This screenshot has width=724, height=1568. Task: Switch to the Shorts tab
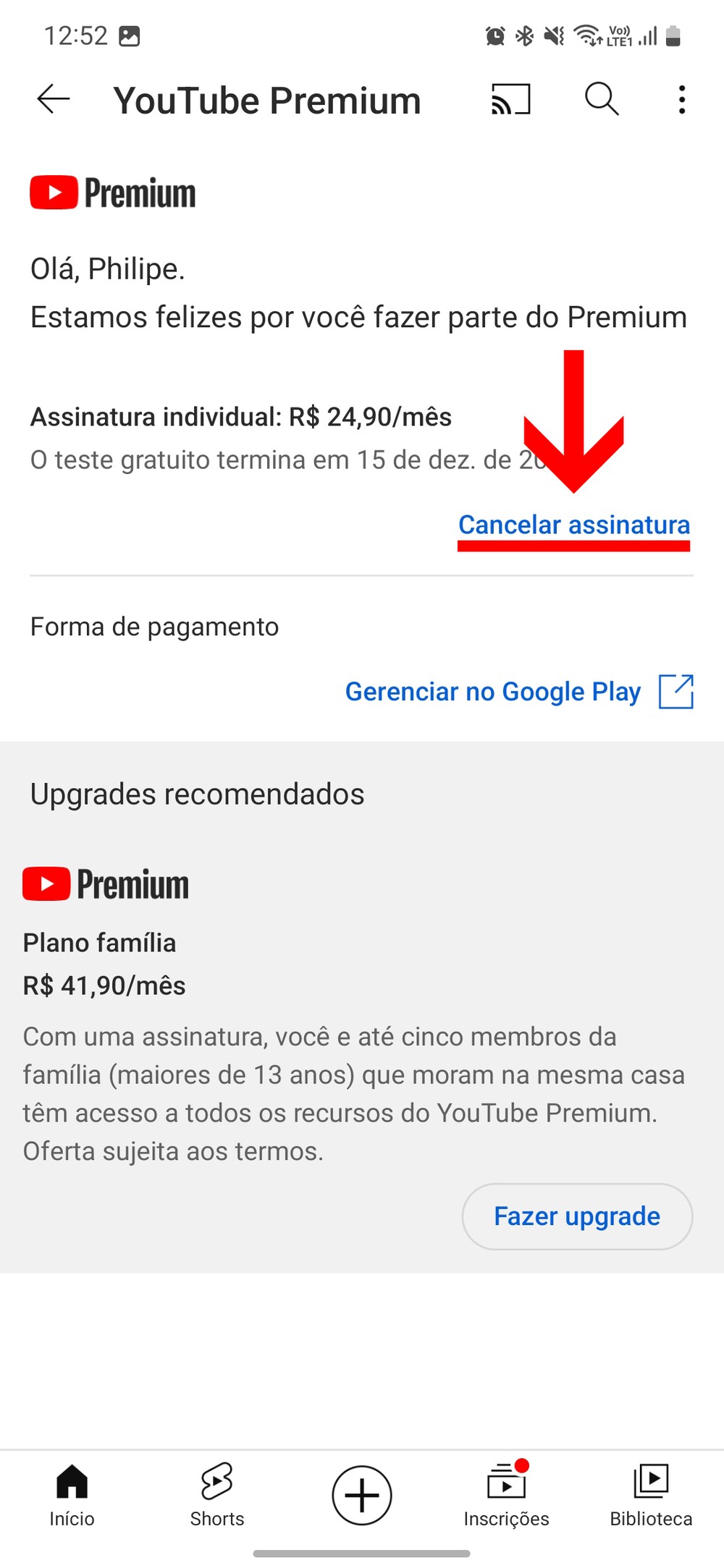point(216,1495)
